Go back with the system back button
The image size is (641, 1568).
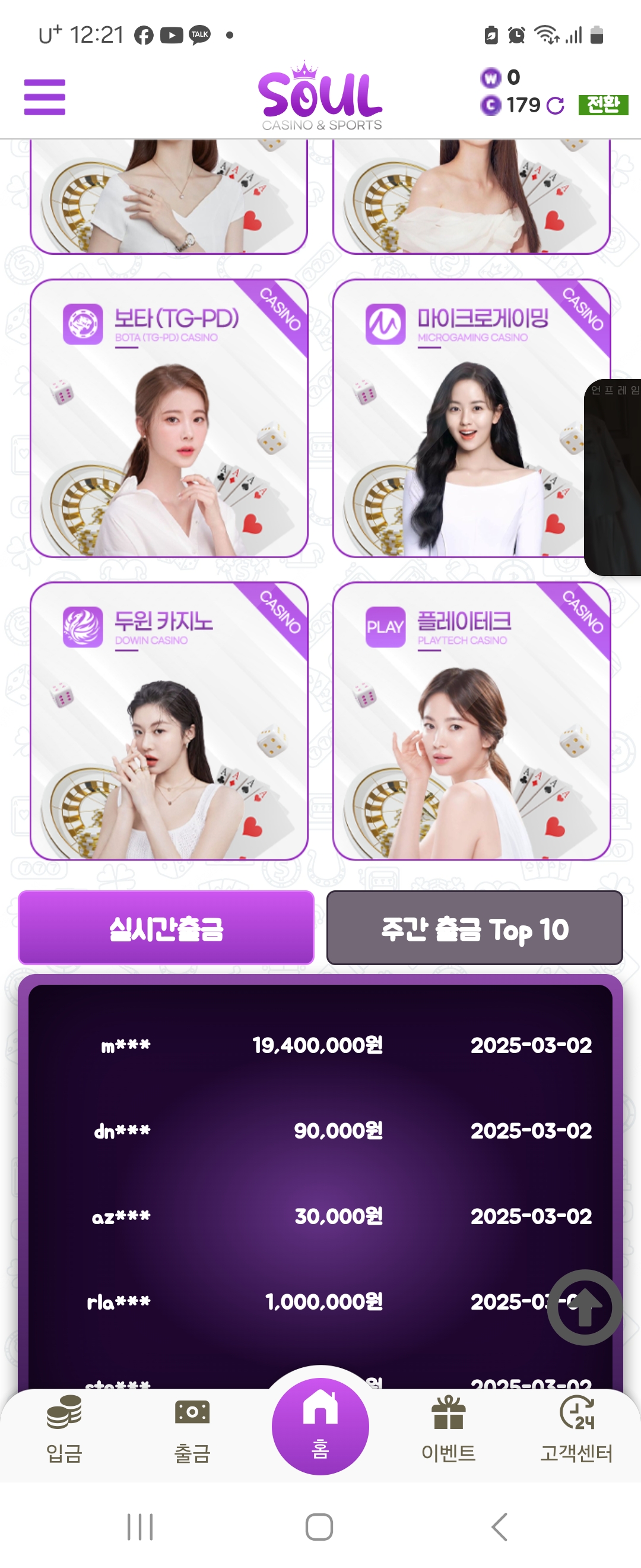click(x=499, y=1526)
